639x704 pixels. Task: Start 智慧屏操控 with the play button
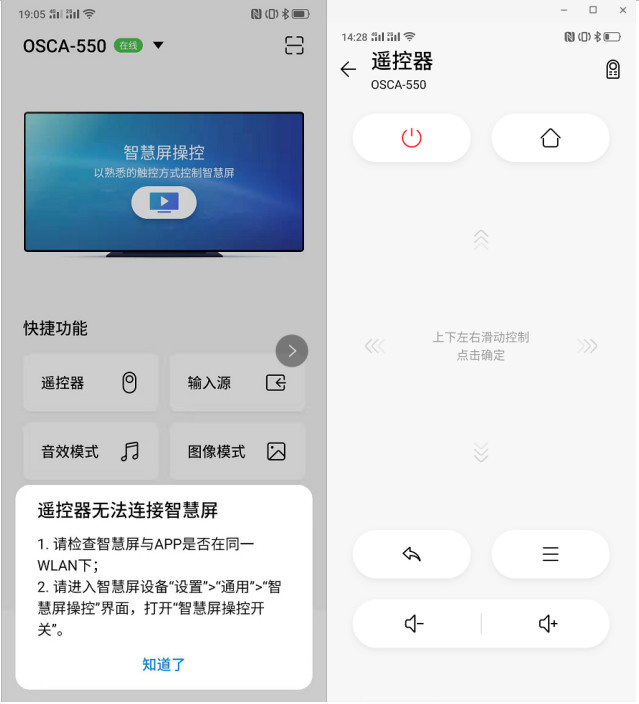tap(164, 202)
